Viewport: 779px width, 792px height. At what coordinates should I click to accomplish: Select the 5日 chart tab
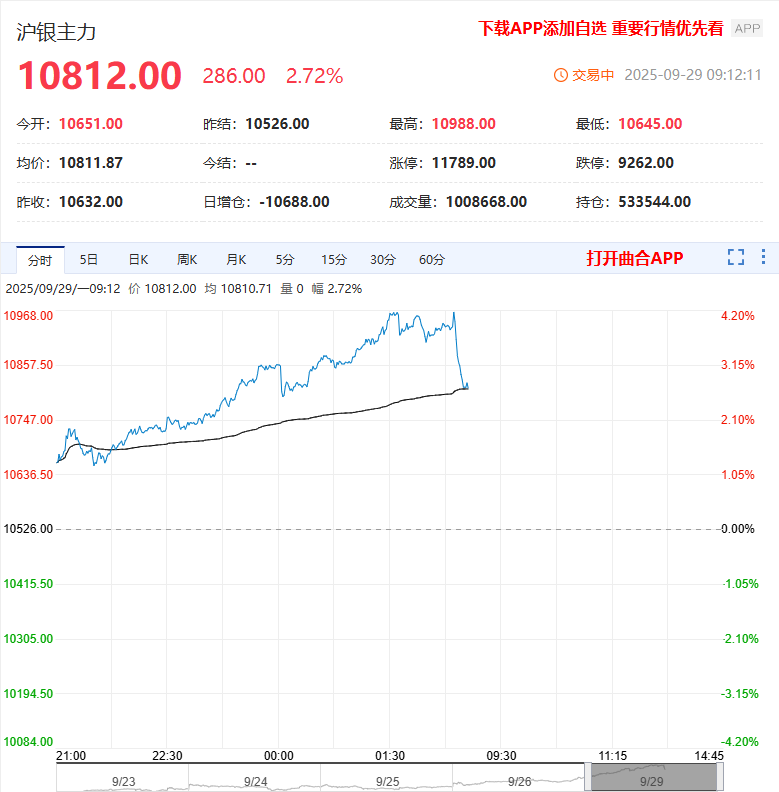click(89, 260)
